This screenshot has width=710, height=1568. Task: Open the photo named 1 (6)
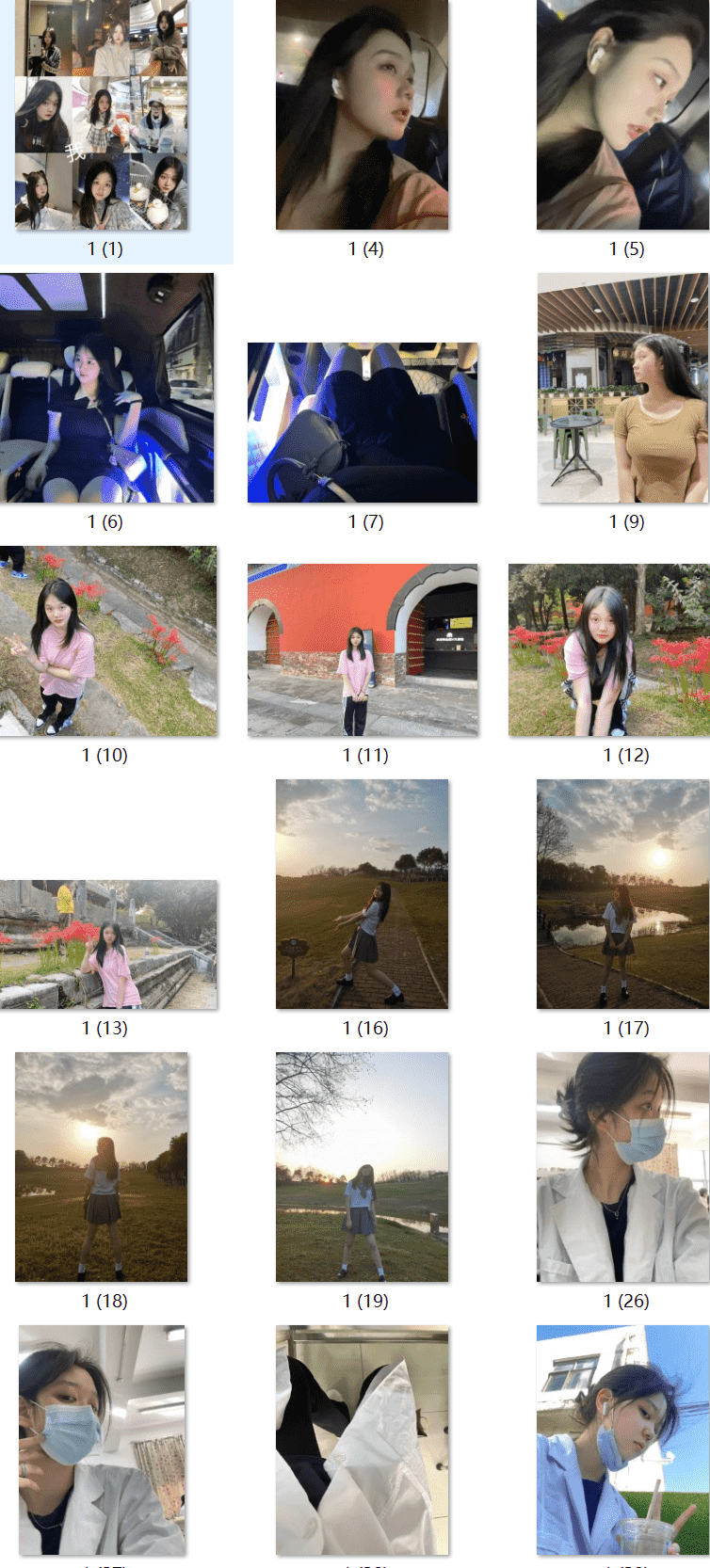point(106,388)
